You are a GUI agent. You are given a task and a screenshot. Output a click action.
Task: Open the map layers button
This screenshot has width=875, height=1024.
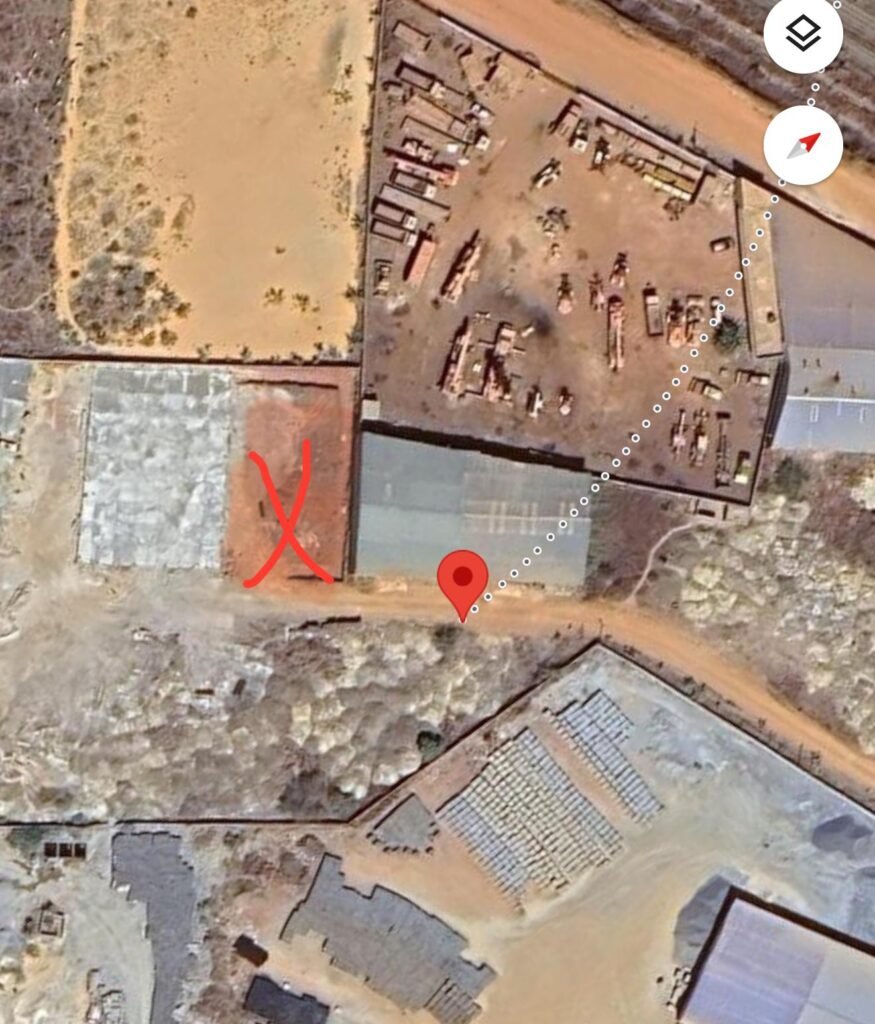(x=803, y=34)
